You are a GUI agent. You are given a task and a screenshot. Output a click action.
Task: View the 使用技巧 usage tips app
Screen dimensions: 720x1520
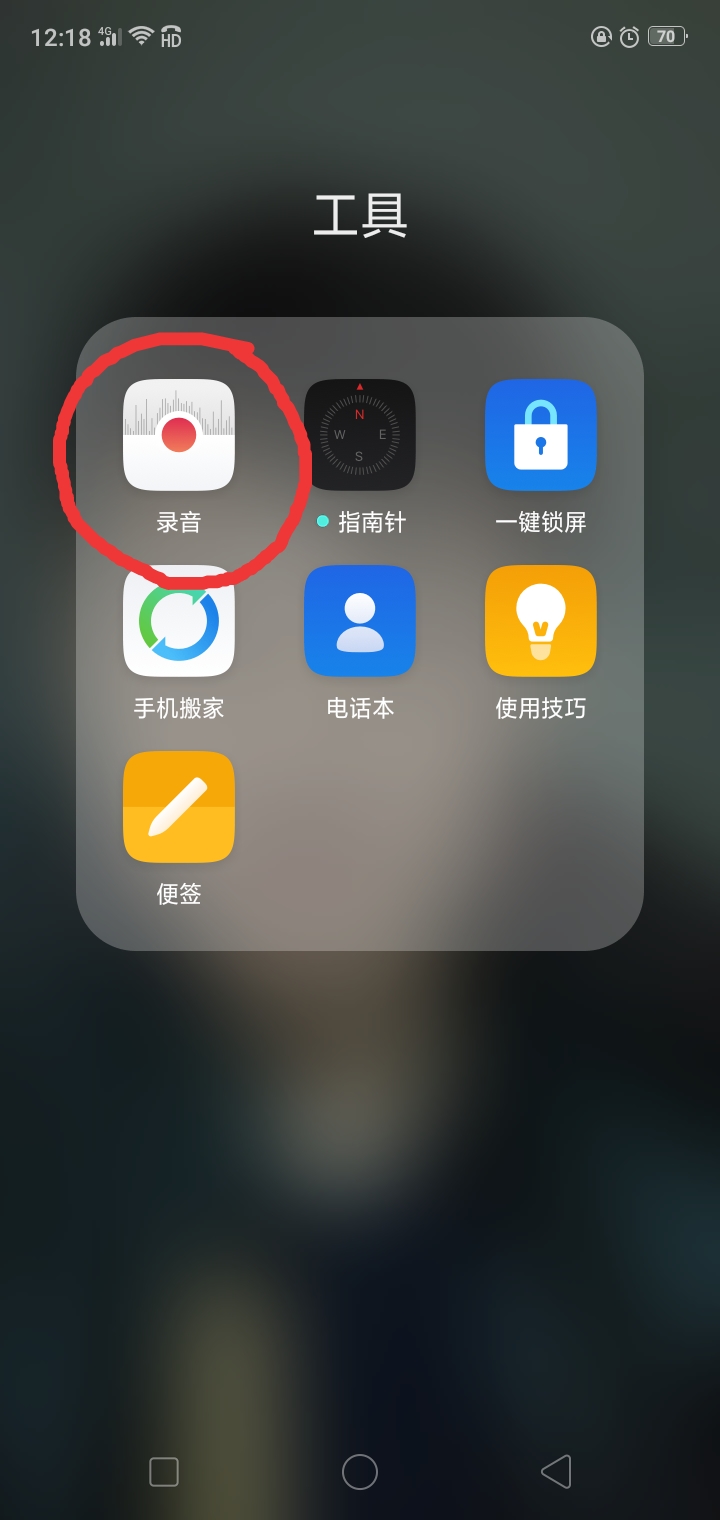(540, 620)
